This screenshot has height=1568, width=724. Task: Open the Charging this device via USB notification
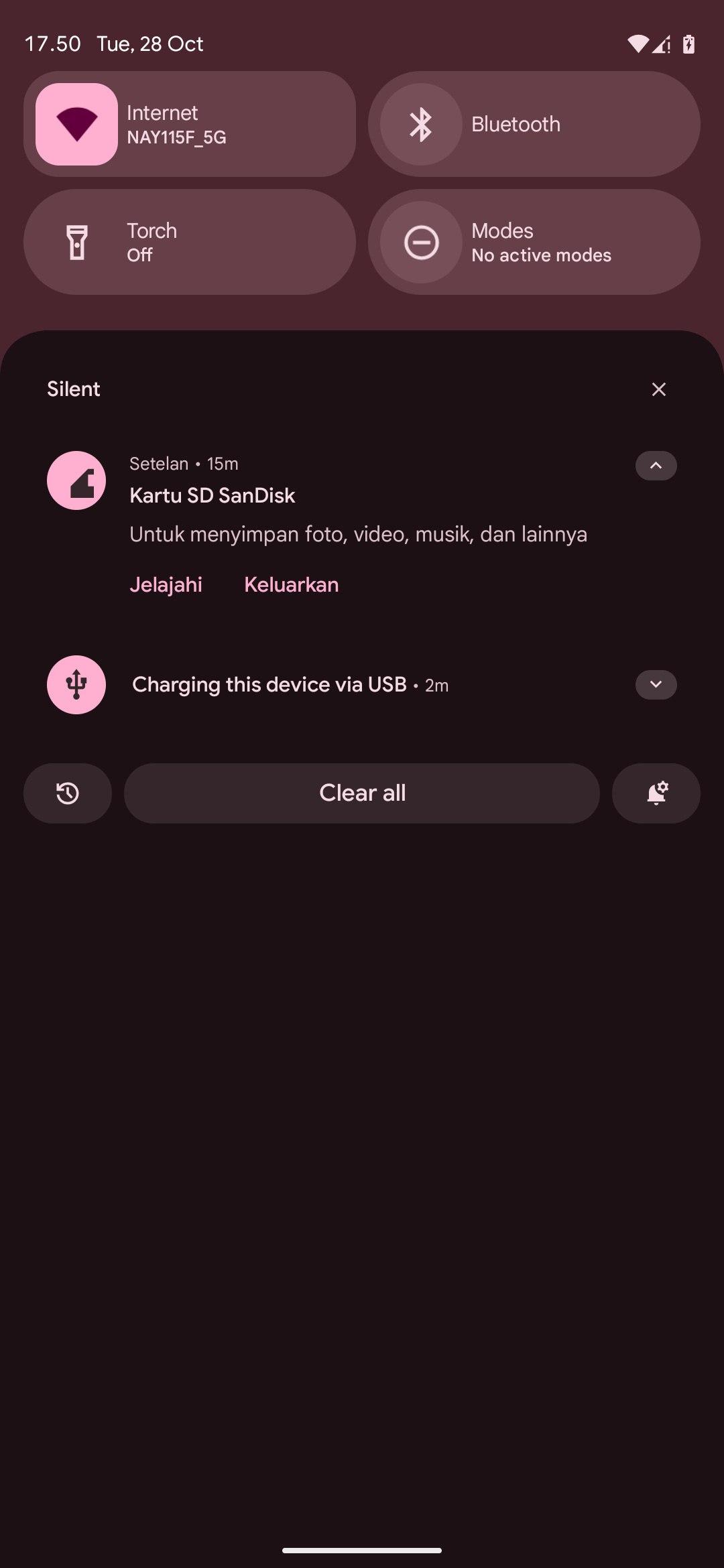(288, 684)
